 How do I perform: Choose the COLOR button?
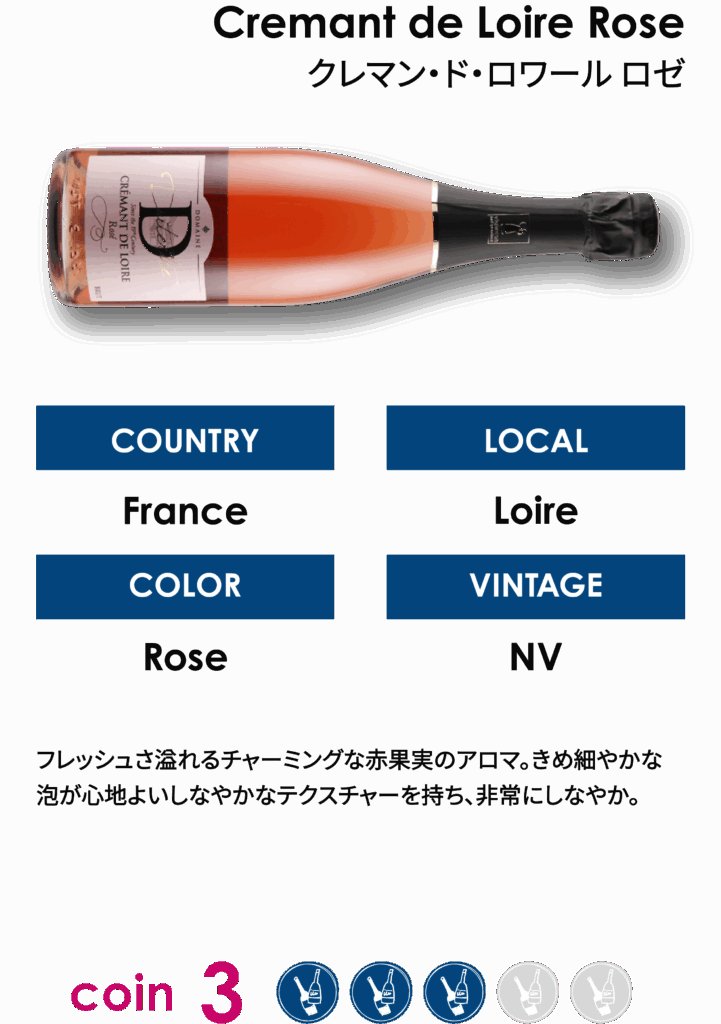tap(185, 586)
